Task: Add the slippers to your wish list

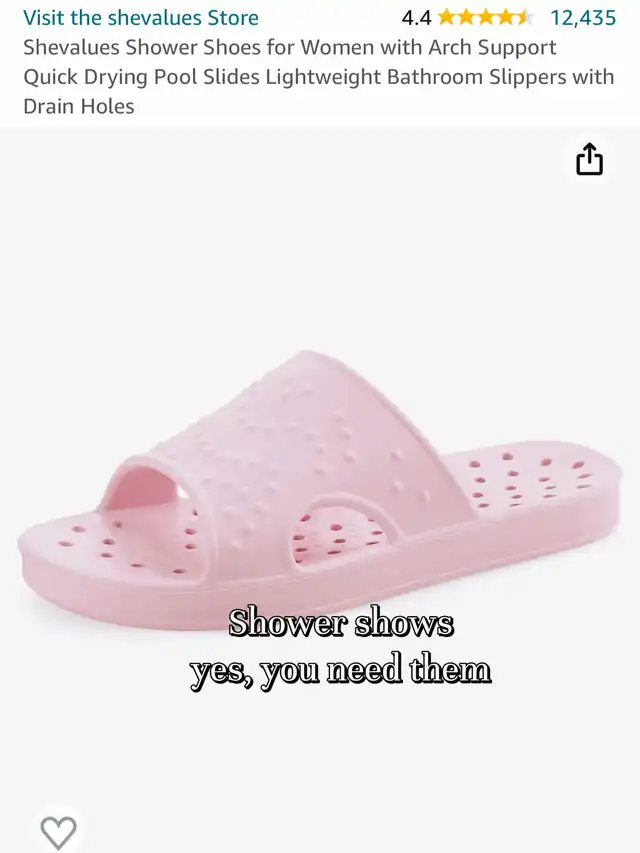Action: point(58,831)
